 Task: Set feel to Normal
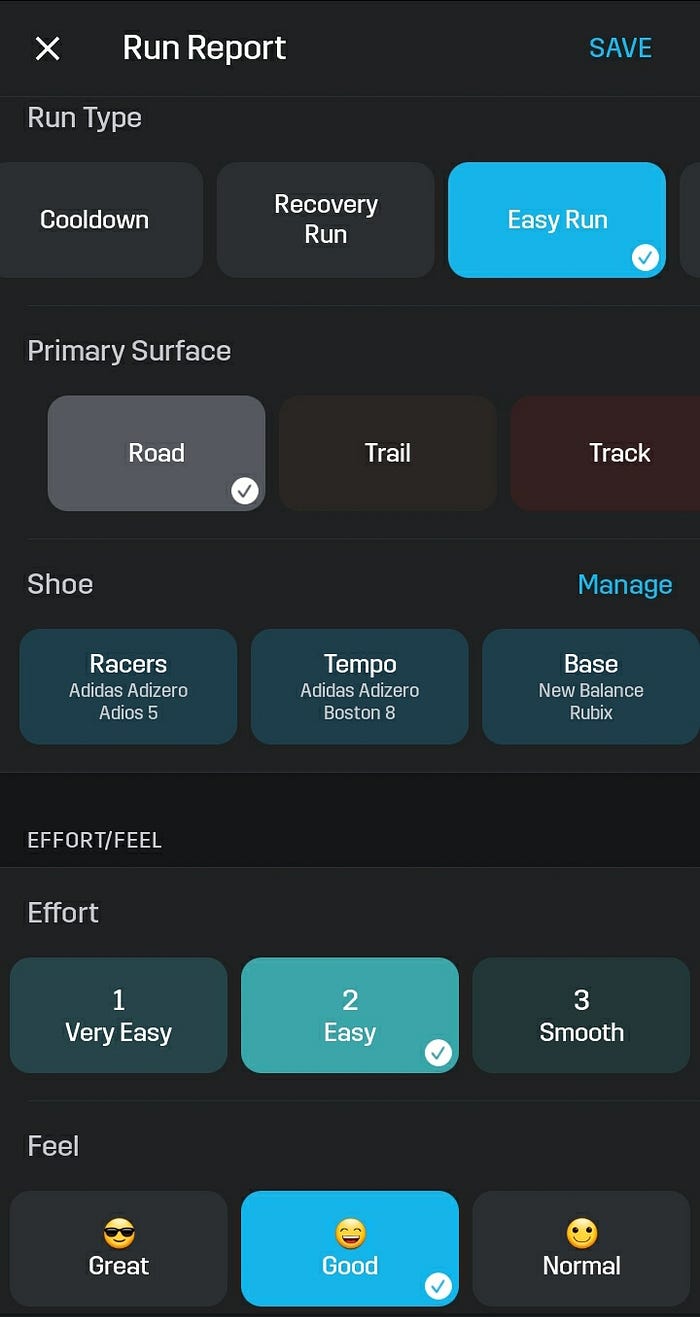point(581,1248)
